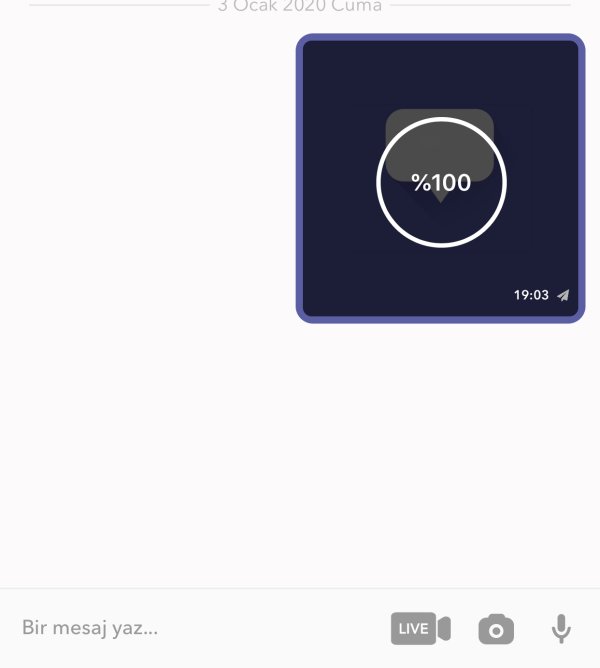
Task: Open the camera to send a photo
Action: coord(496,630)
